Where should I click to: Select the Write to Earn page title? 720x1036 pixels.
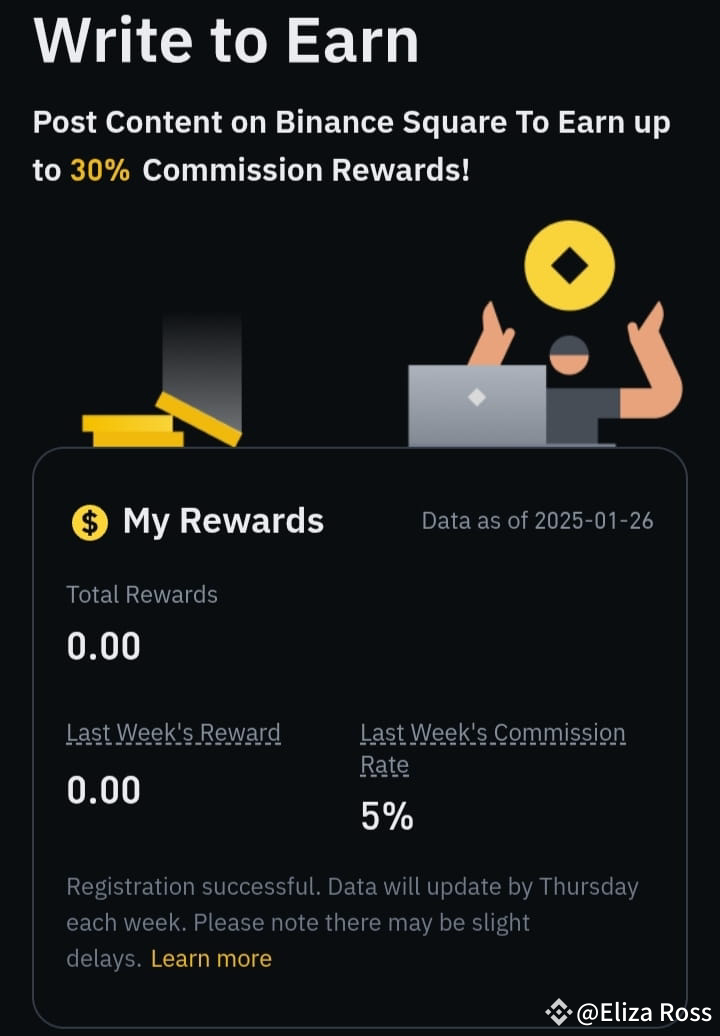pyautogui.click(x=226, y=42)
